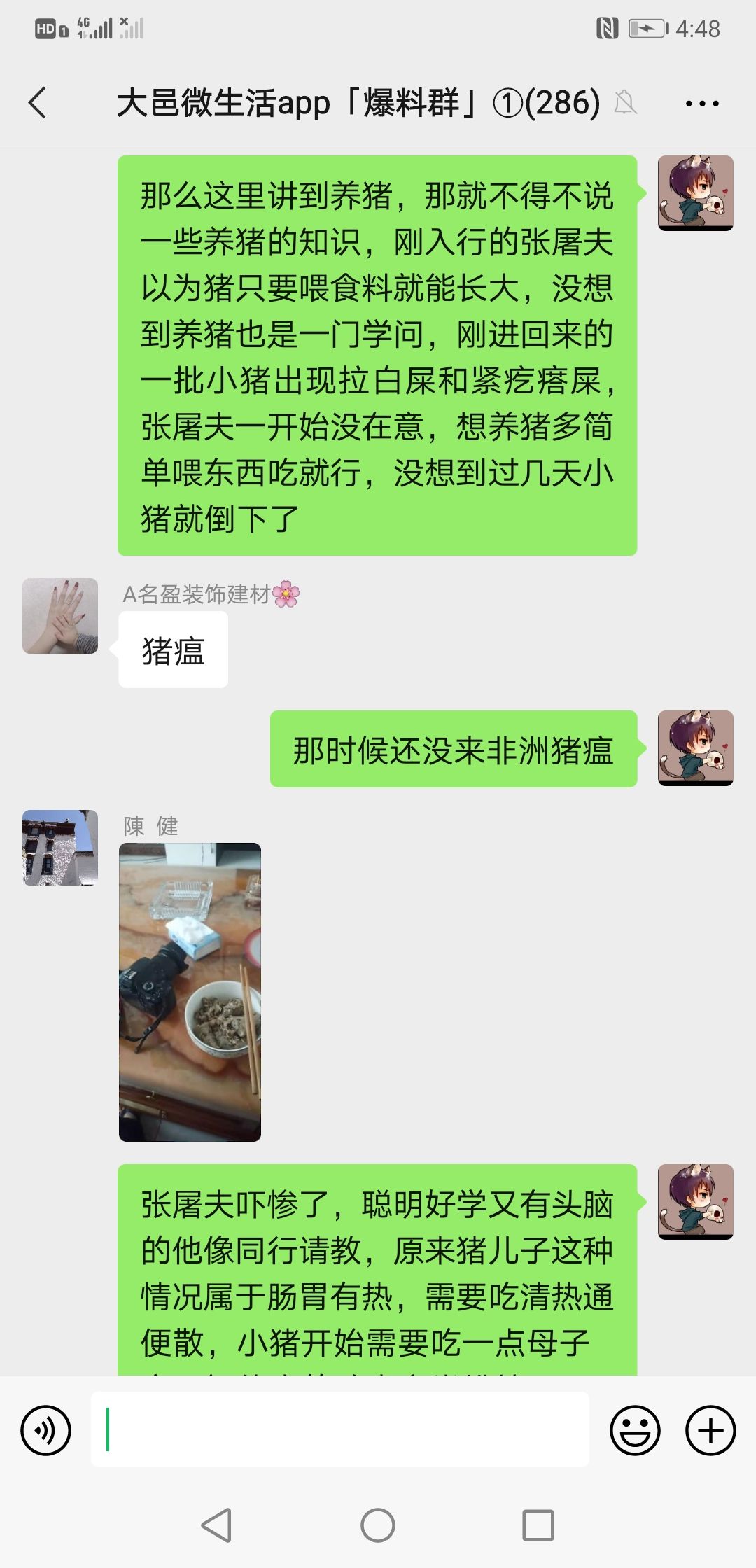The height and width of the screenshot is (1568, 756).
Task: Open A名盈装饰建材's profile avatar
Action: pos(60,616)
